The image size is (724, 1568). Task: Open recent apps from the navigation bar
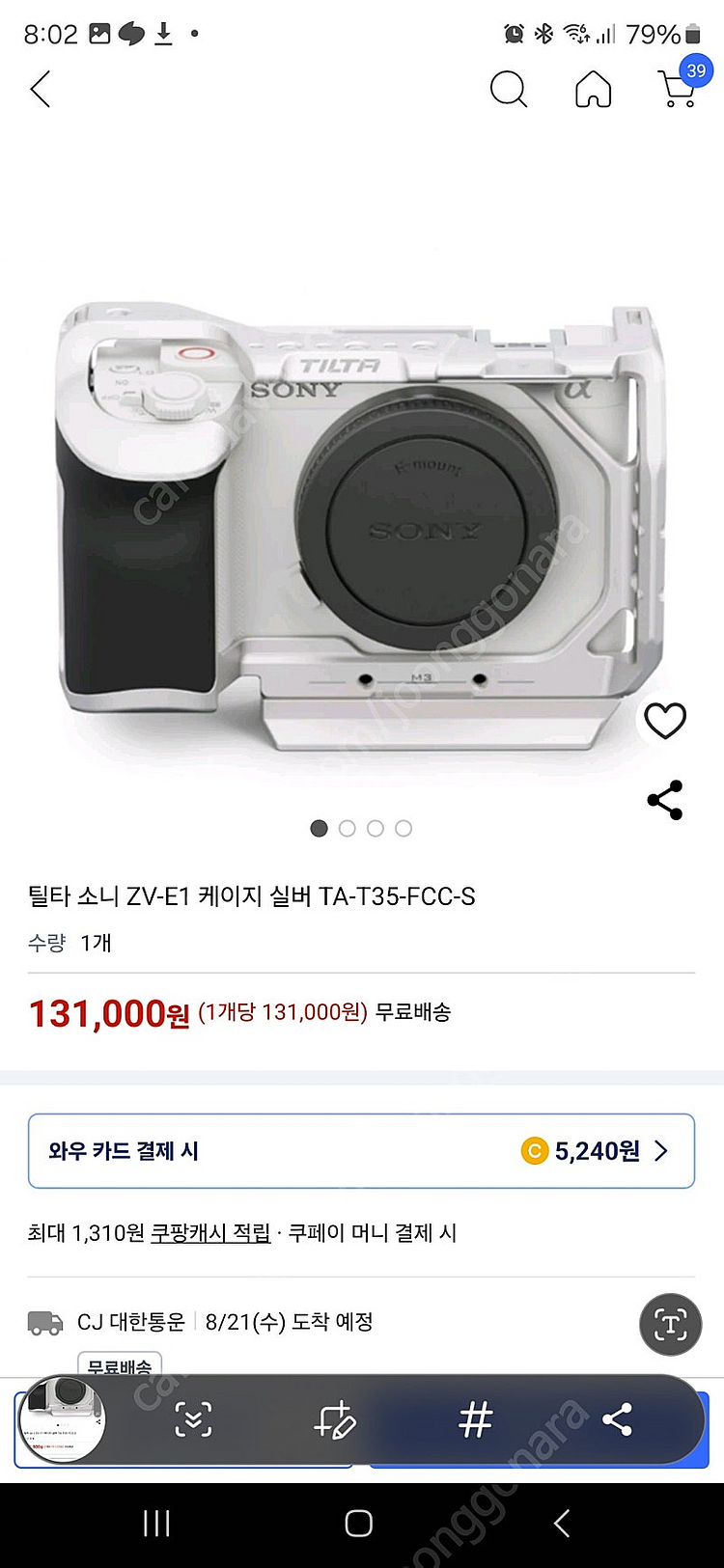click(156, 1523)
